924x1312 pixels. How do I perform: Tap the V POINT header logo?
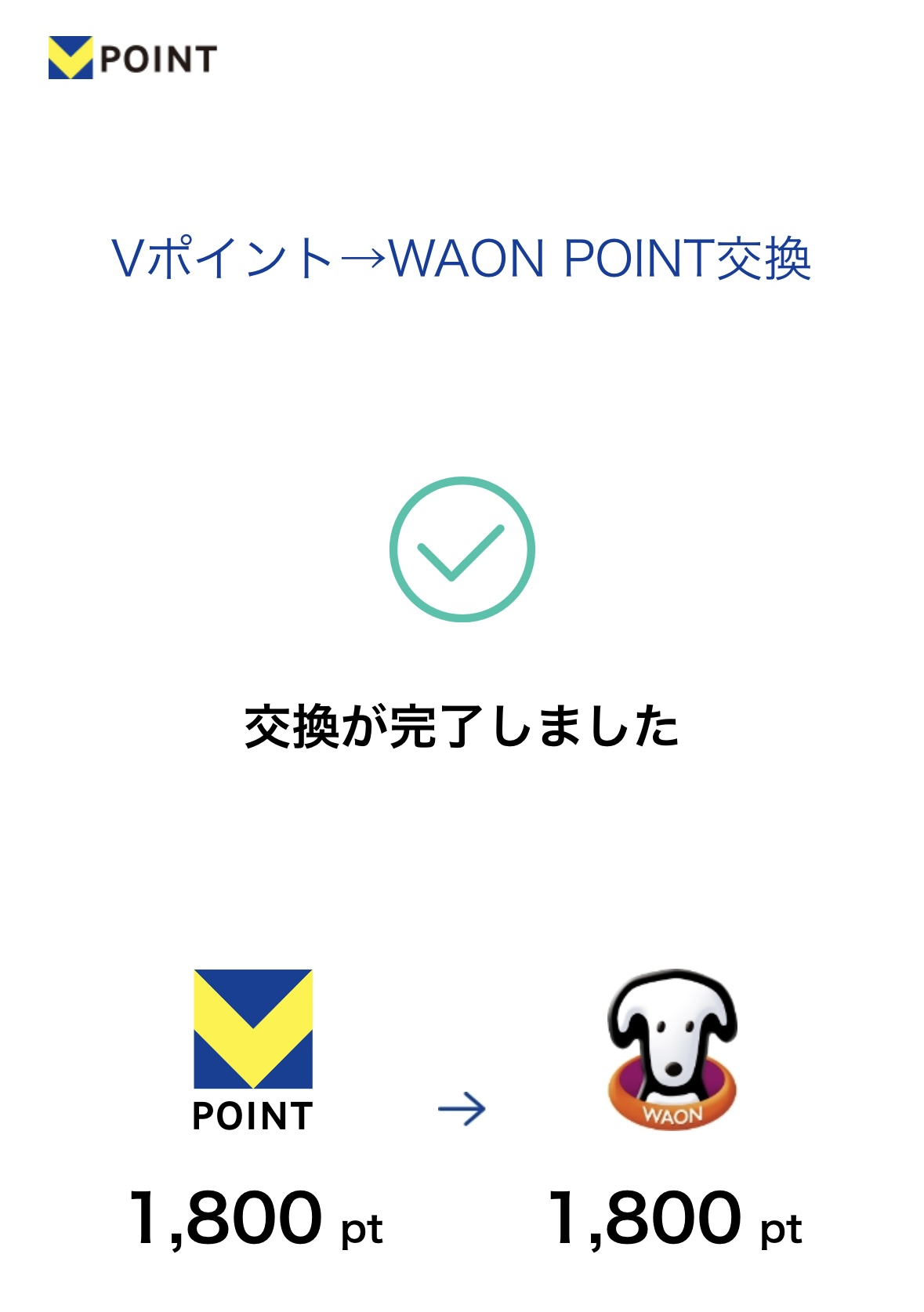(132, 58)
